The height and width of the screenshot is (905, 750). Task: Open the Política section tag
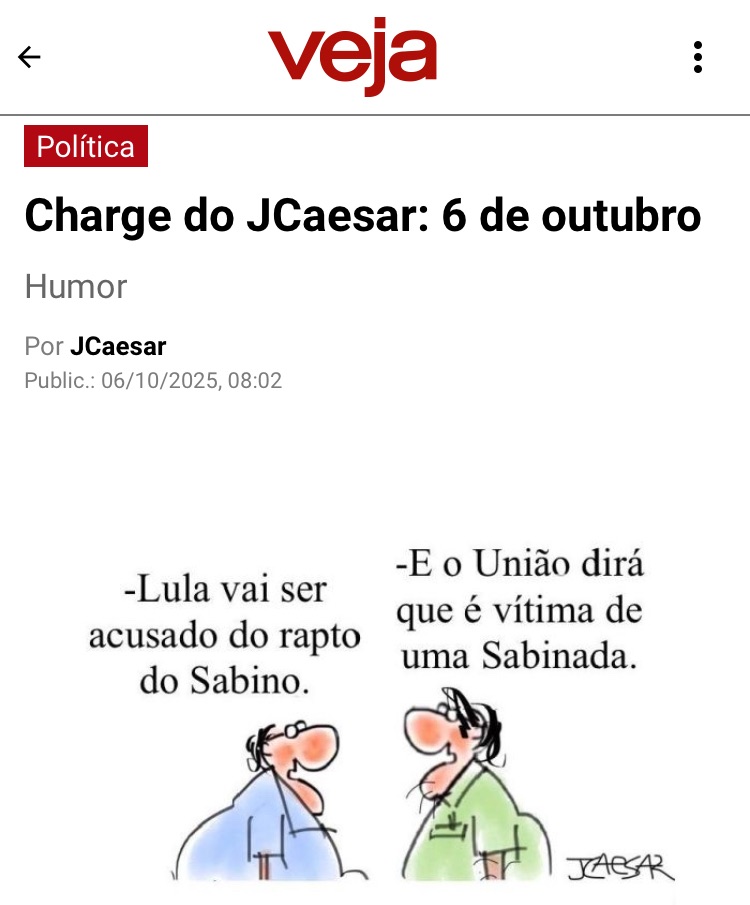click(x=86, y=147)
